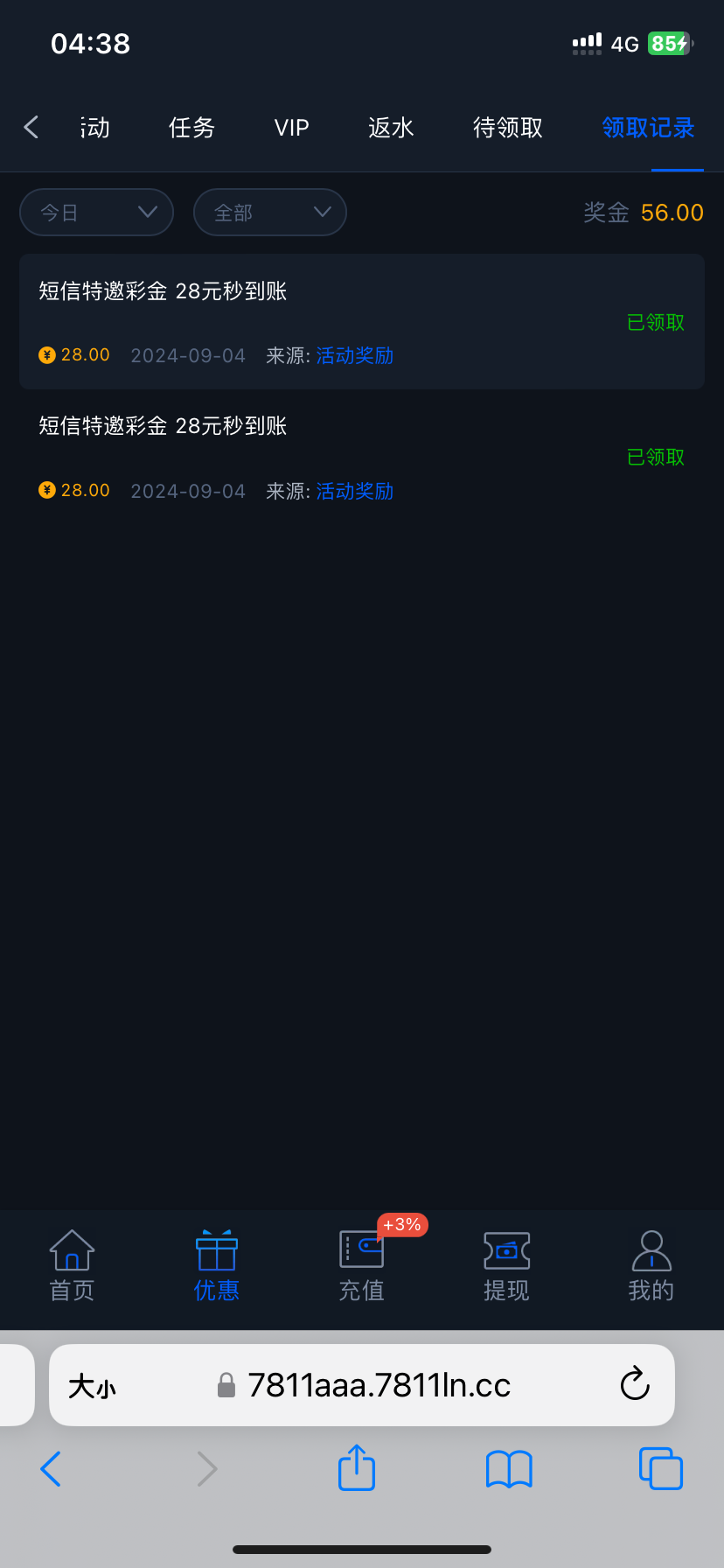Viewport: 724px width, 1568px height.
Task: Navigate back with the browser's back arrow
Action: (51, 1468)
